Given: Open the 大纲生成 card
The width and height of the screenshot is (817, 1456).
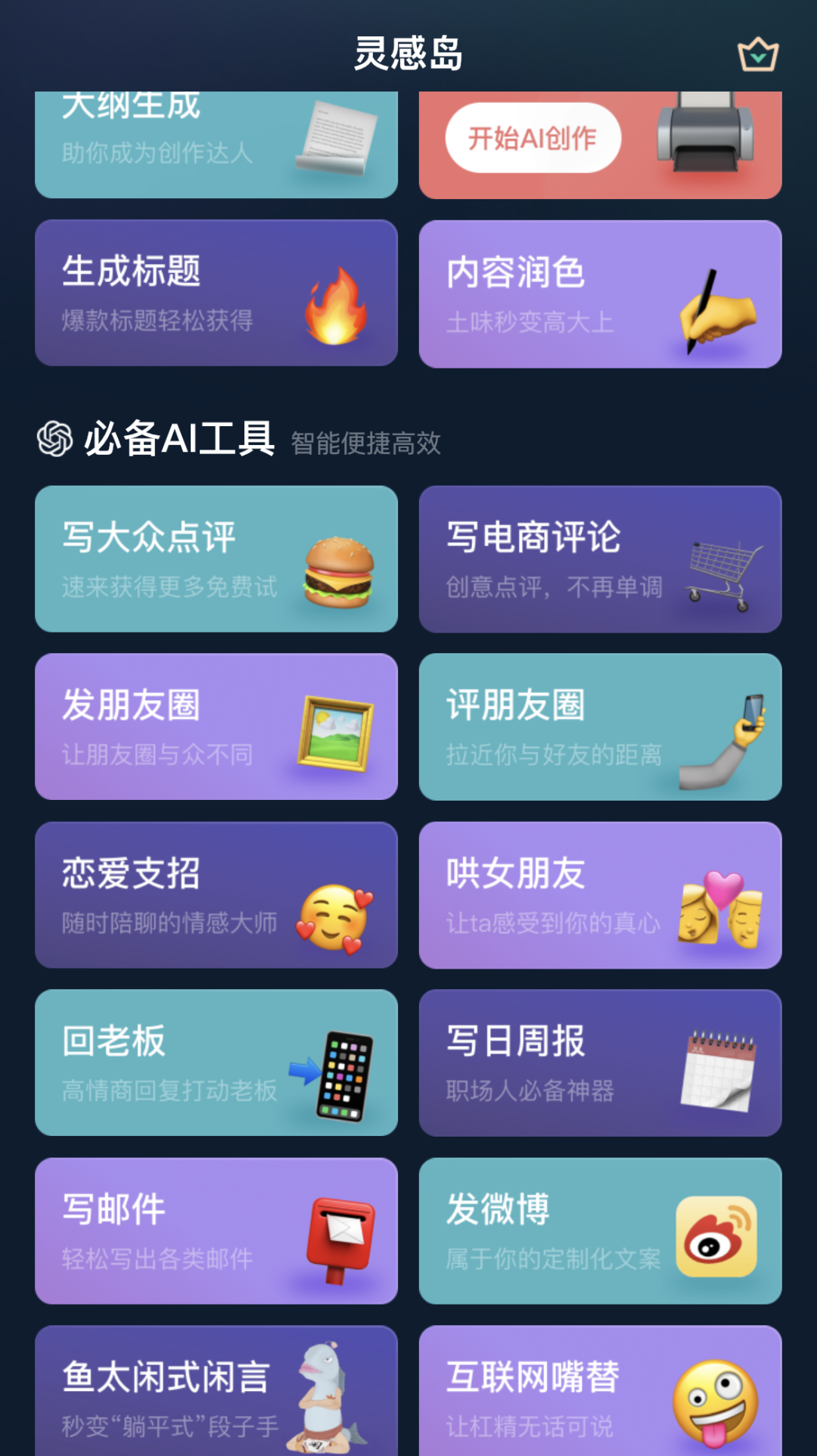Looking at the screenshot, I should coord(216,145).
